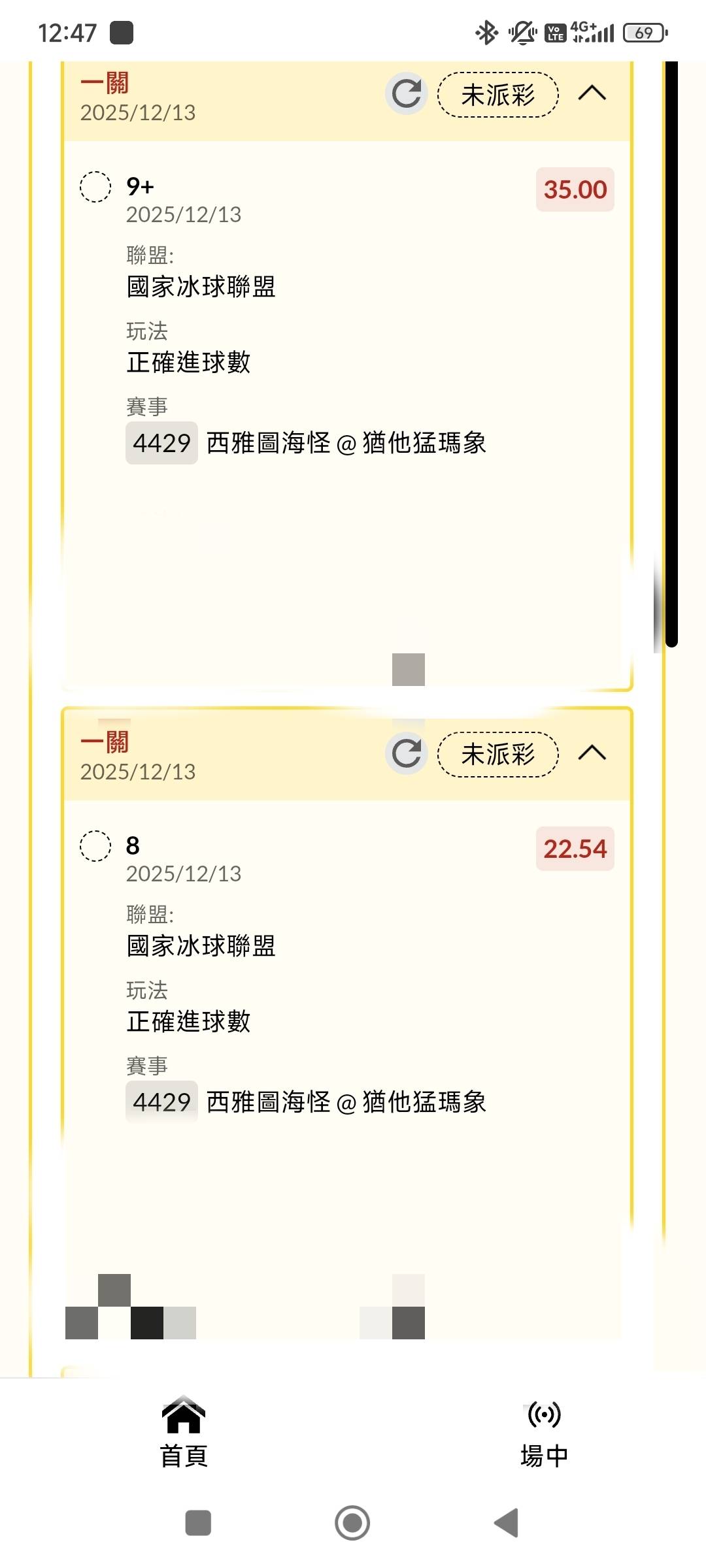706x1568 pixels.
Task: Go back using the system back button
Action: click(507, 1523)
